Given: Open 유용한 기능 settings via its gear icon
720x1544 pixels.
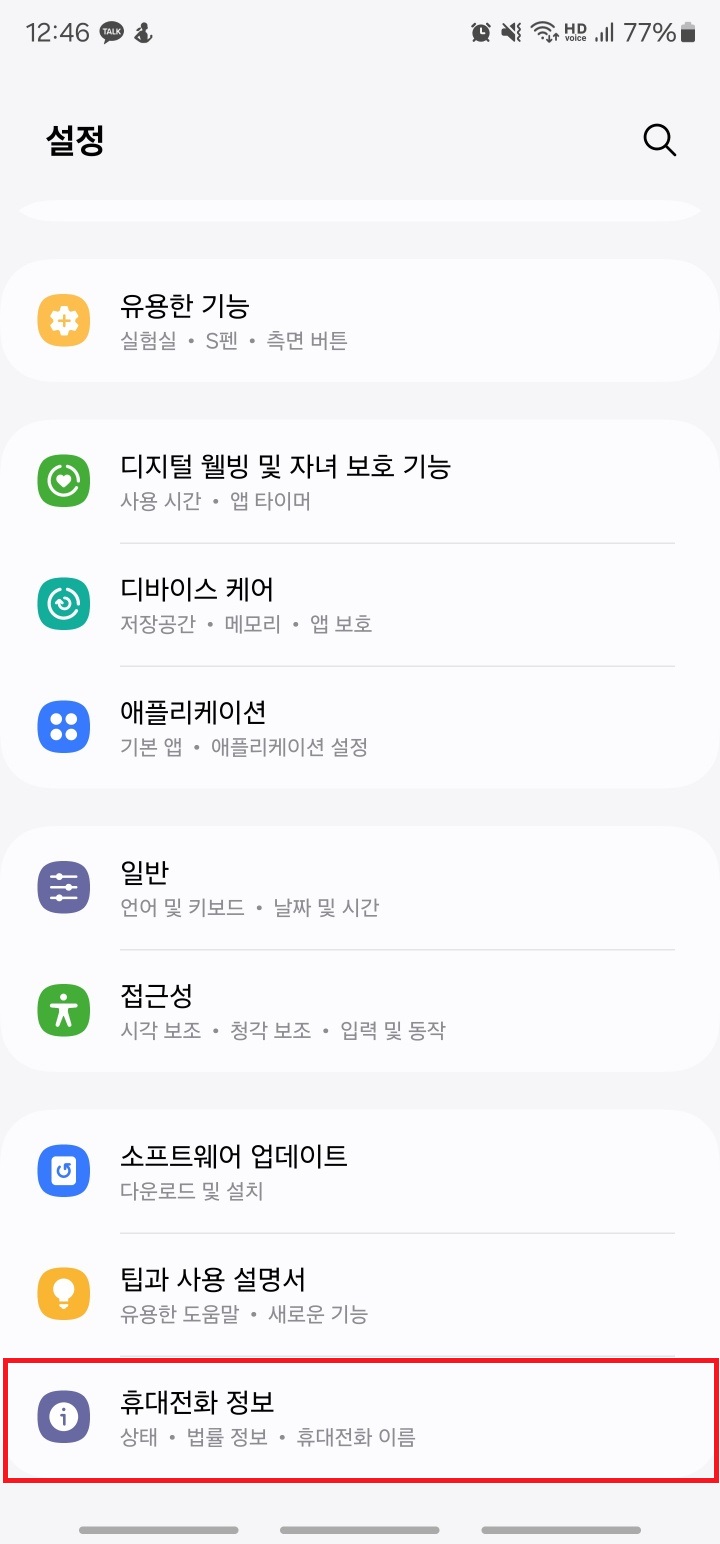Looking at the screenshot, I should 63,319.
